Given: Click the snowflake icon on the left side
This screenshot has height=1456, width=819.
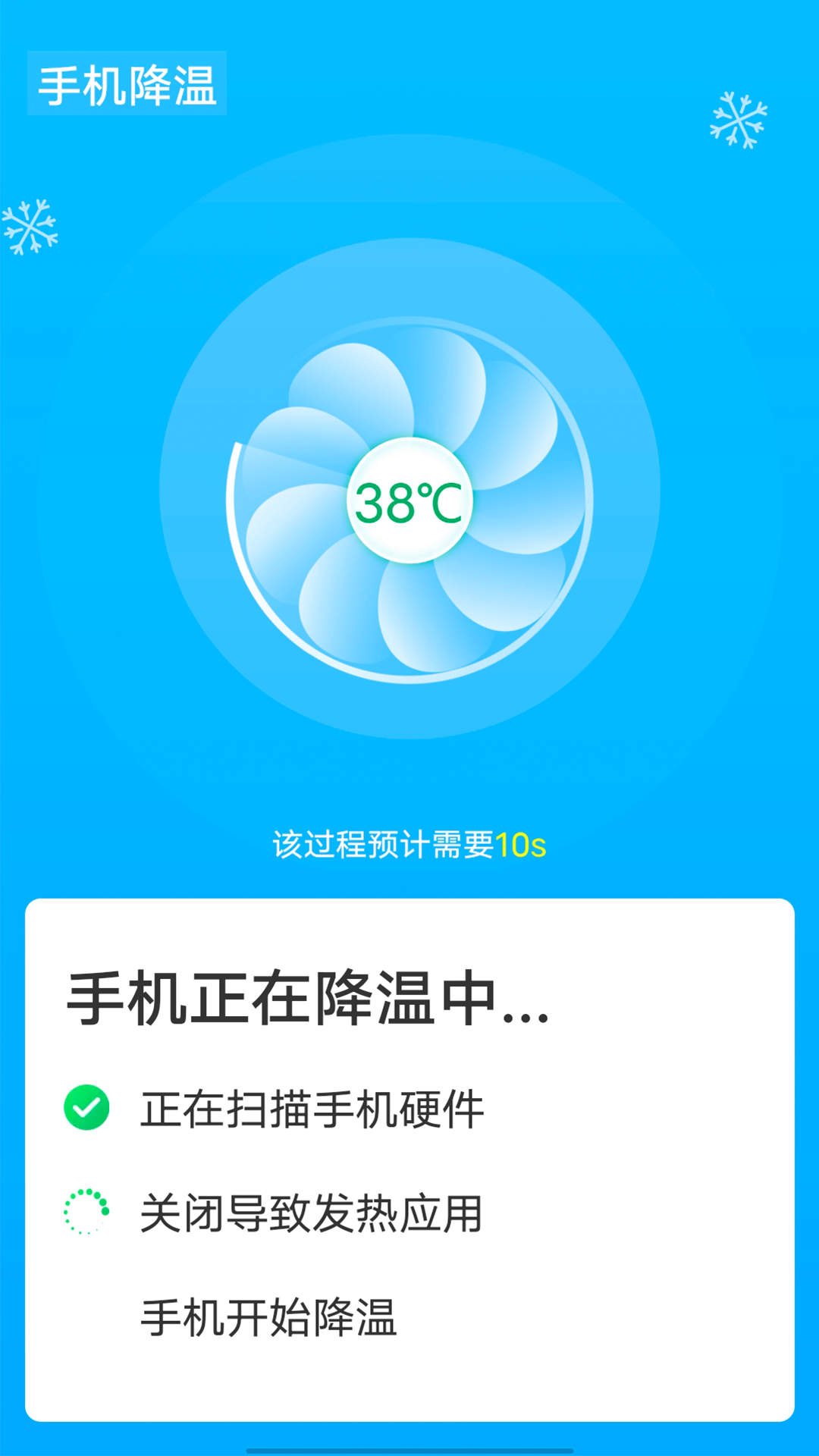Looking at the screenshot, I should tap(29, 225).
